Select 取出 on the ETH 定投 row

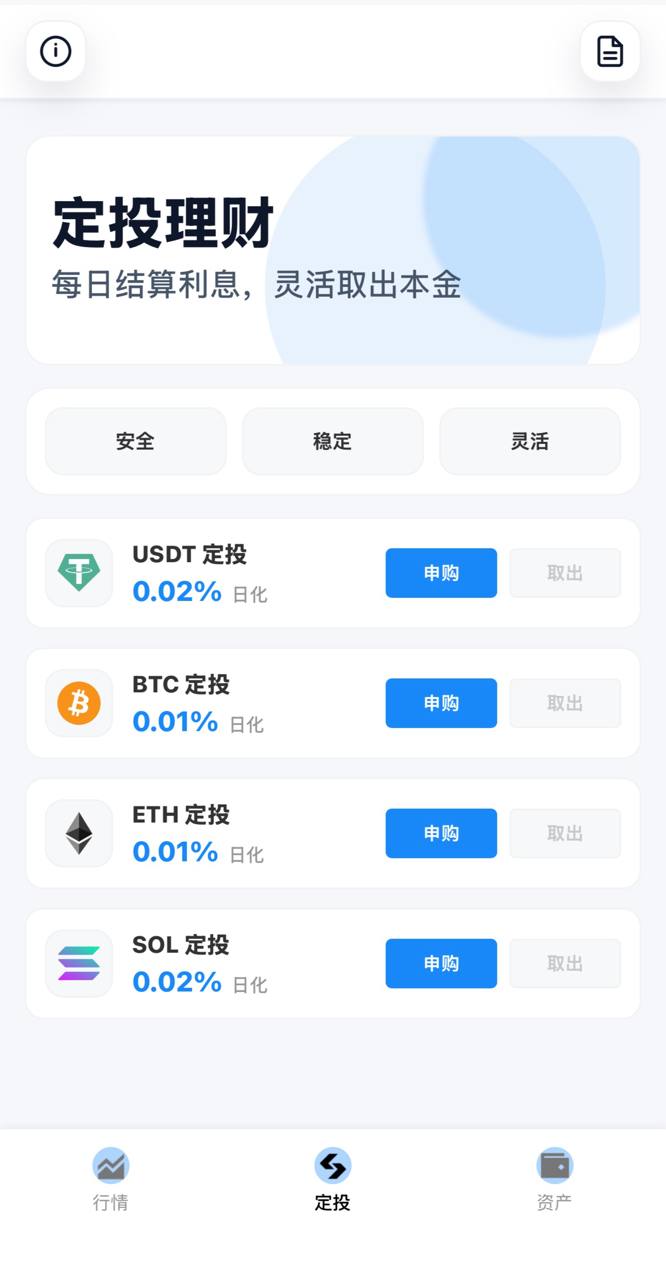(565, 833)
